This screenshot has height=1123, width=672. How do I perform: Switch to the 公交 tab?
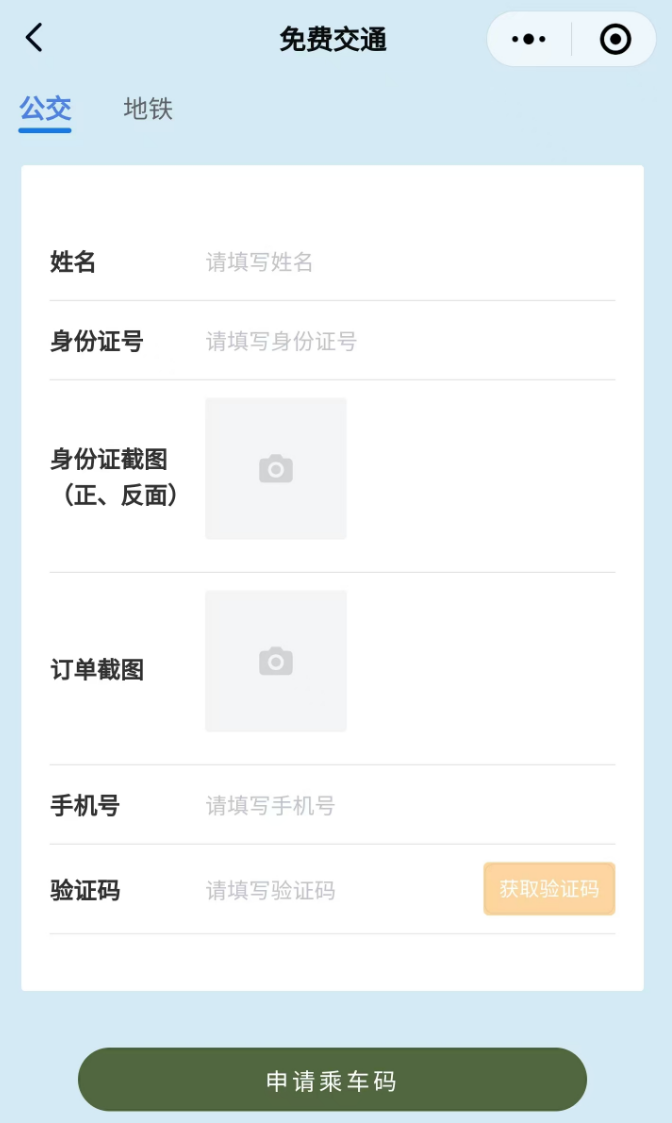pyautogui.click(x=45, y=109)
